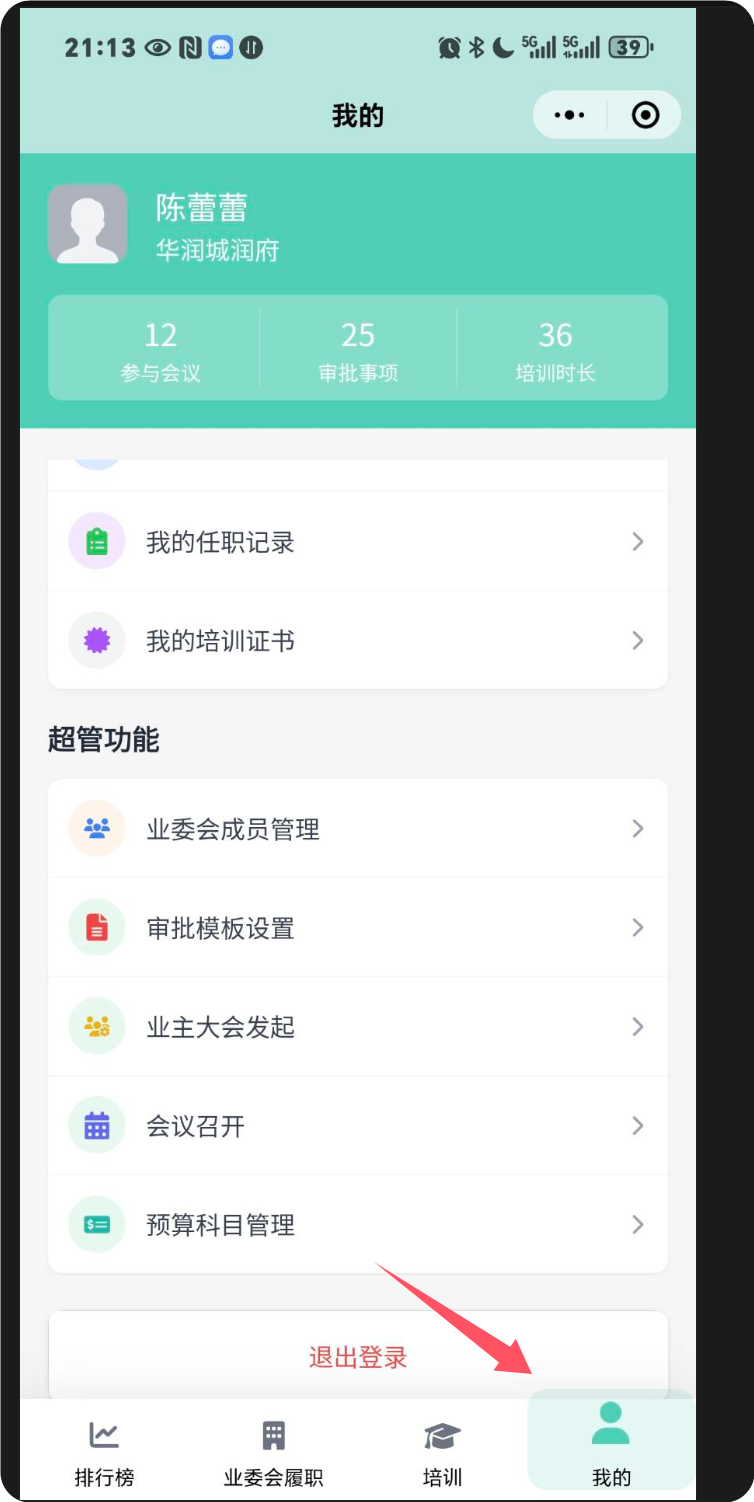
Task: Tap the profile avatar of 陈蕾蕾
Action: pos(88,223)
